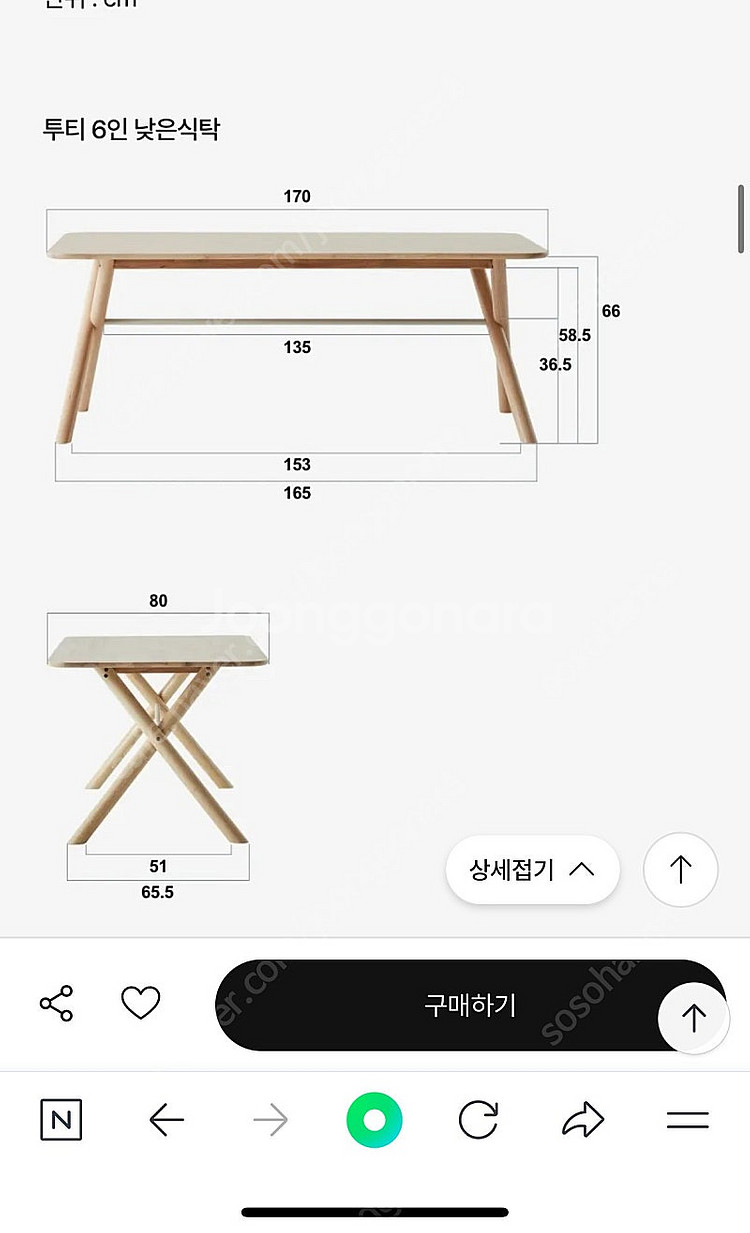Tap the green circle browser button
The height and width of the screenshot is (1233, 750).
(x=374, y=1120)
